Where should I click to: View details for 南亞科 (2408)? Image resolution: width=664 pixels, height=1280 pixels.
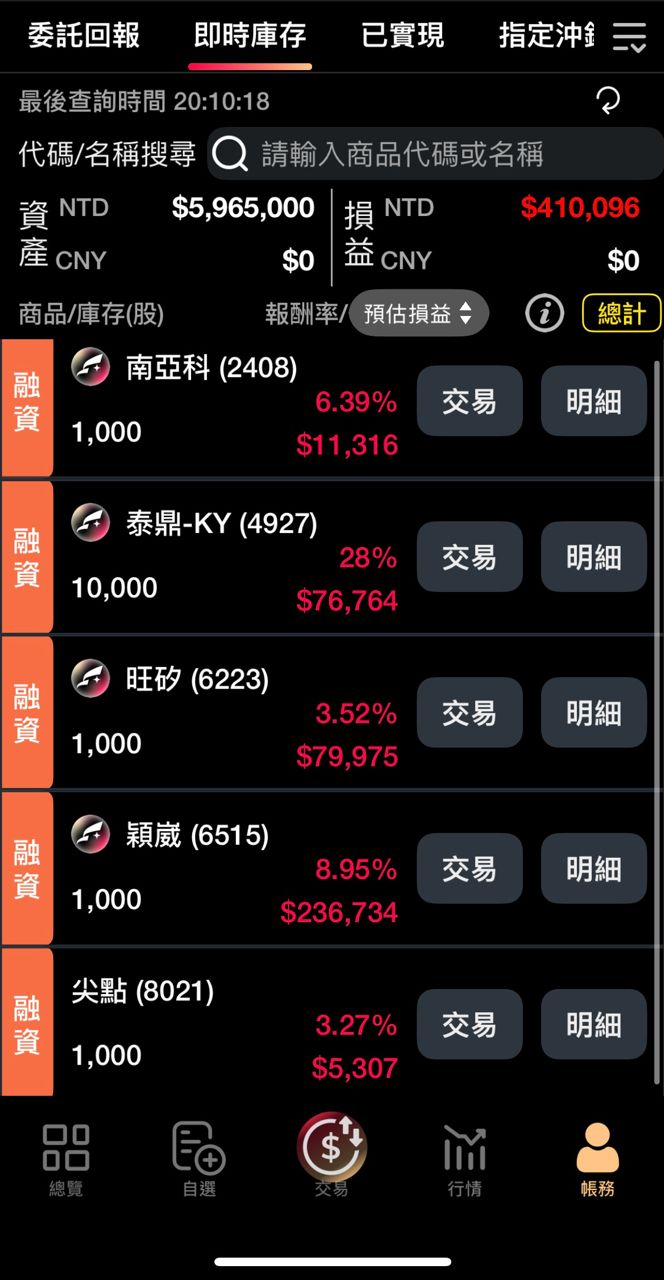point(593,401)
